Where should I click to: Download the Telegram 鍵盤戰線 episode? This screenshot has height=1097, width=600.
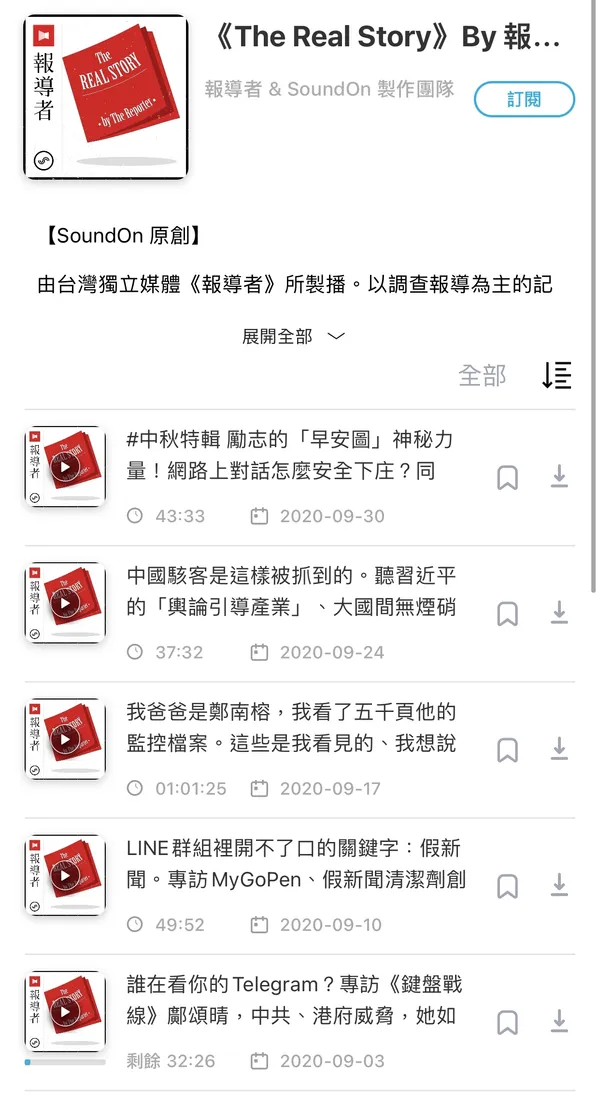coord(559,1021)
